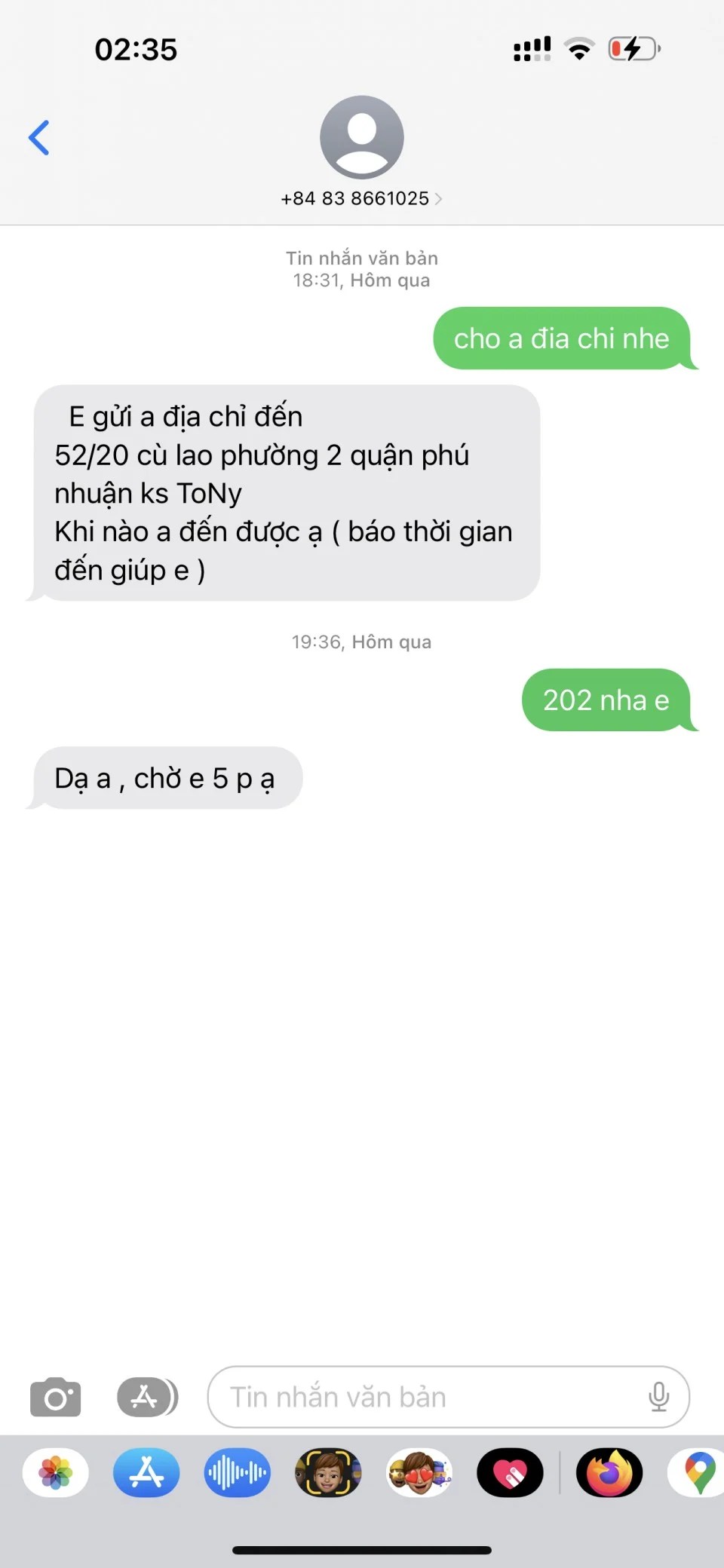The image size is (724, 1568).
Task: Open the Google Maps app in strip
Action: click(x=698, y=1473)
